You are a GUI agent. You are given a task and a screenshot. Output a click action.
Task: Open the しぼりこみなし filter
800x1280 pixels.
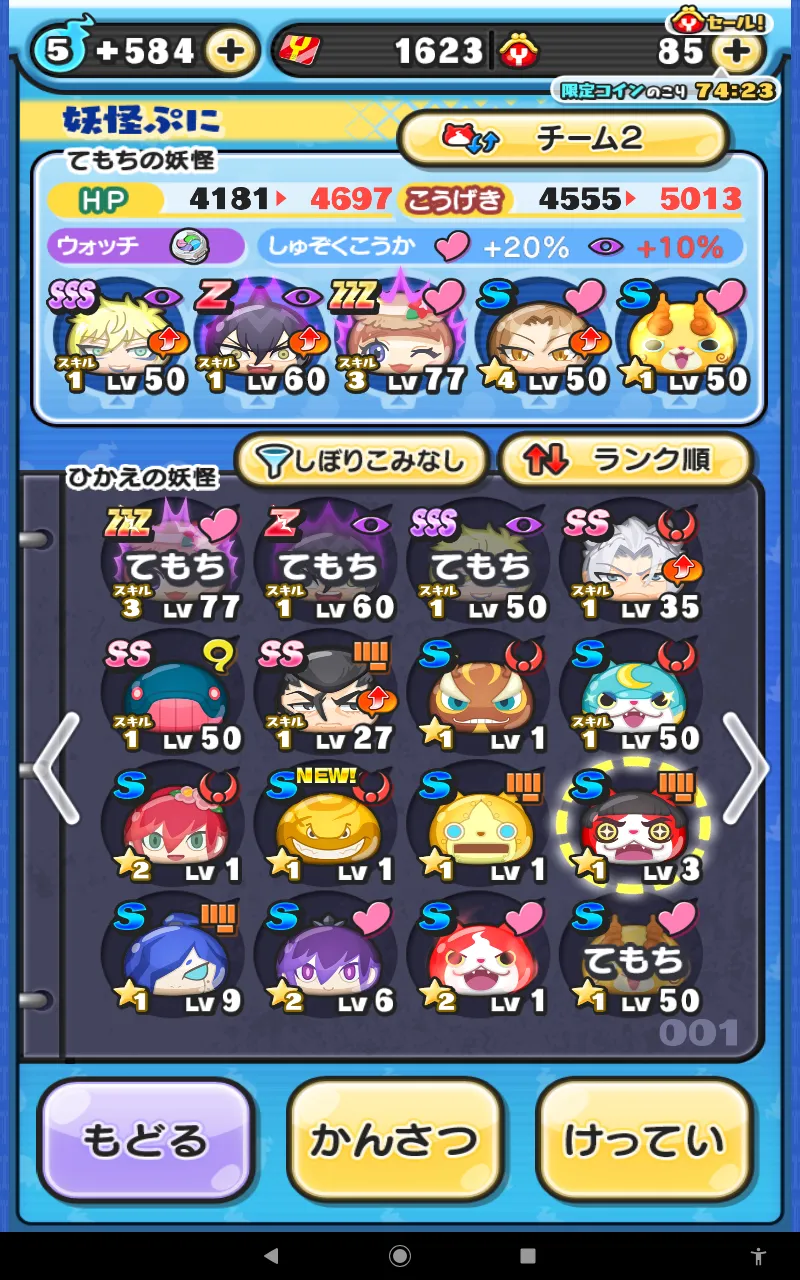coord(362,460)
